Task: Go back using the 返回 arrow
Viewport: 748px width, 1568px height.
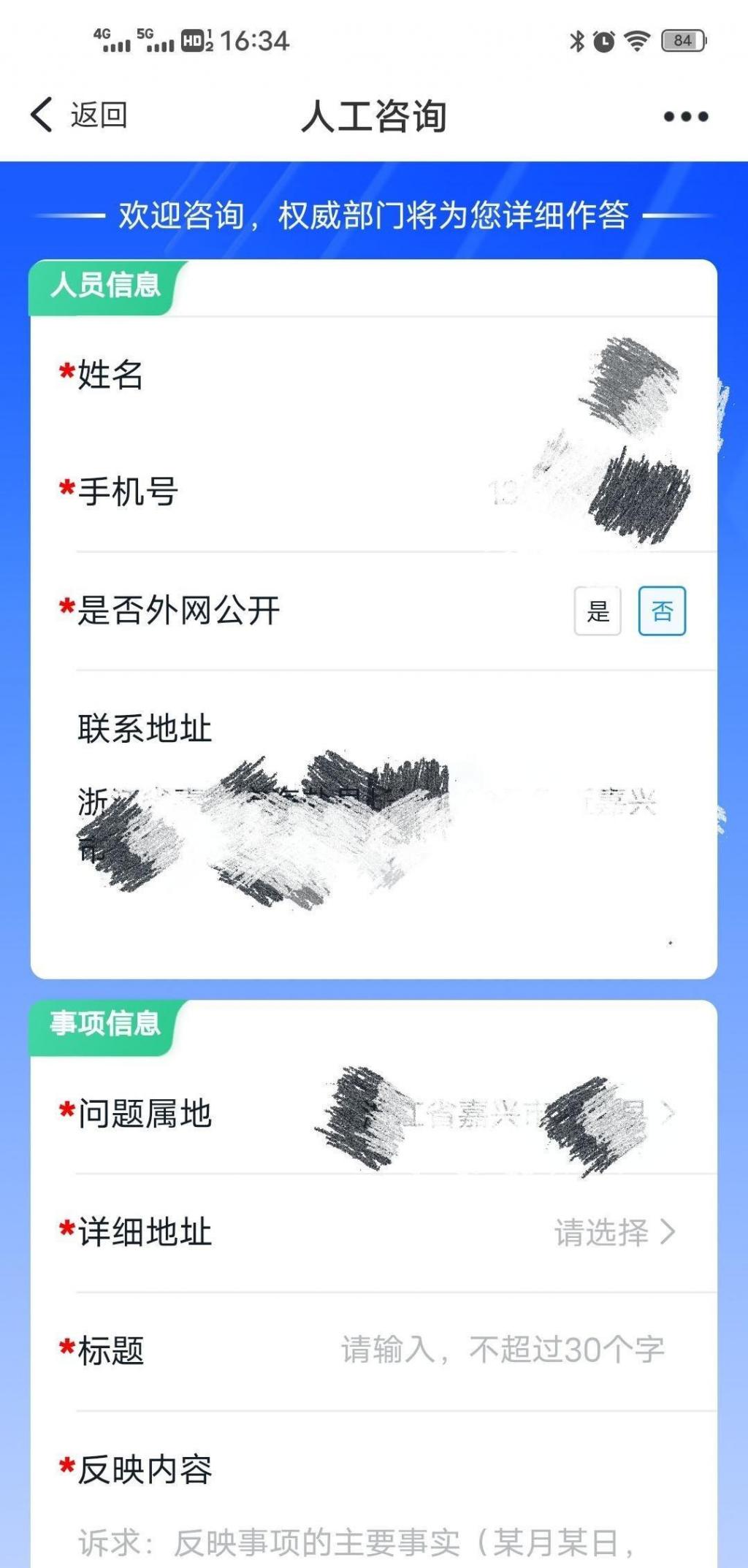Action: click(77, 115)
